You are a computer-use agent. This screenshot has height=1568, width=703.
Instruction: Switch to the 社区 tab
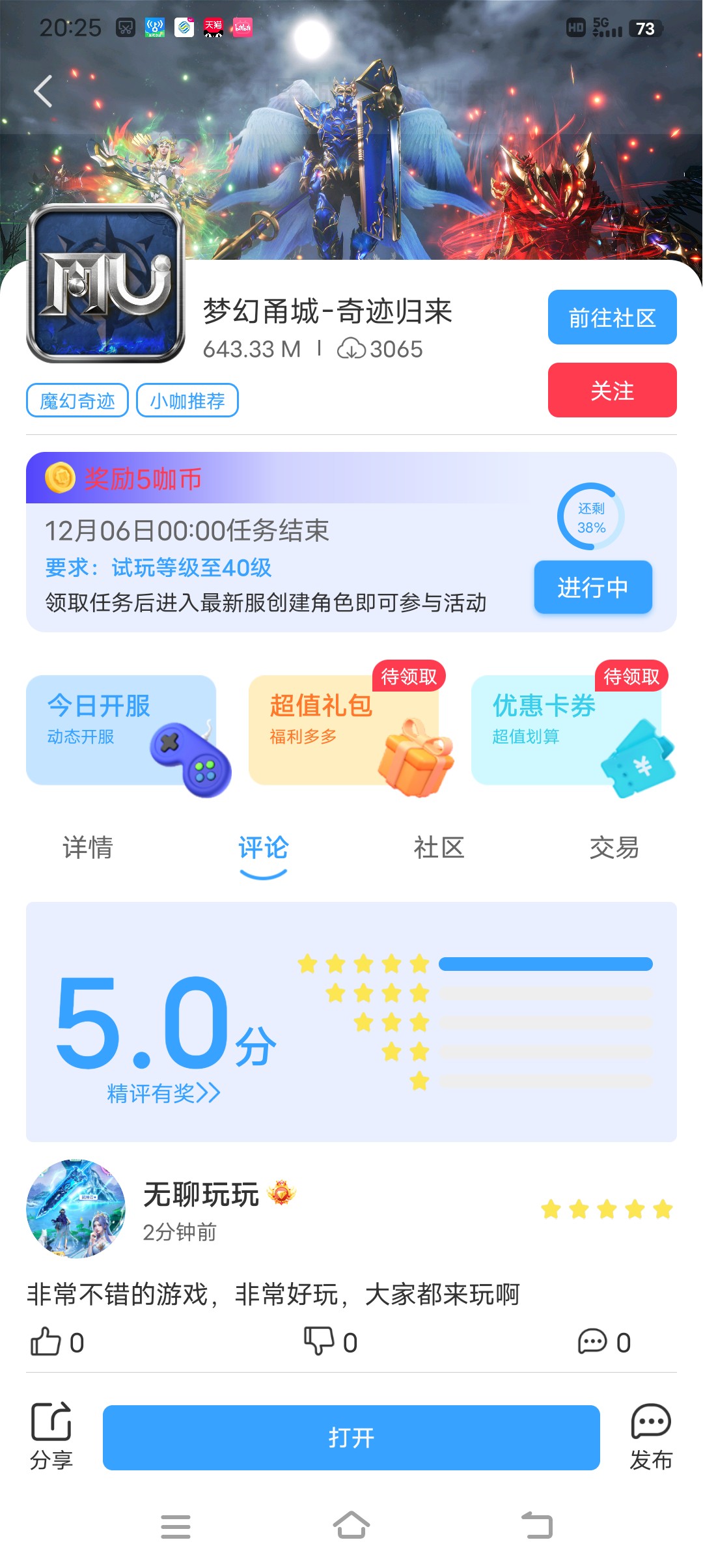click(439, 848)
